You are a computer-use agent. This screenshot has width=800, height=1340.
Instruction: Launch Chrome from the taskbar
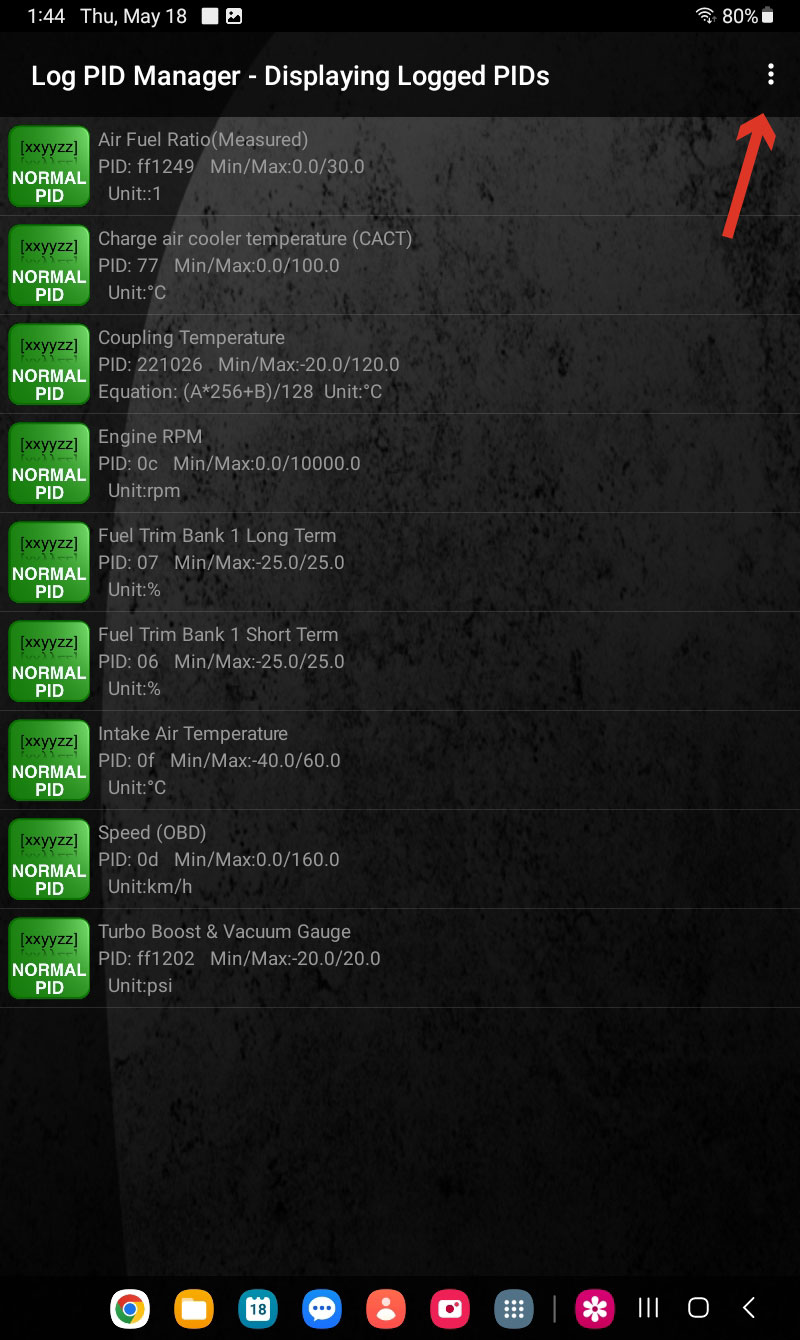pos(130,1308)
